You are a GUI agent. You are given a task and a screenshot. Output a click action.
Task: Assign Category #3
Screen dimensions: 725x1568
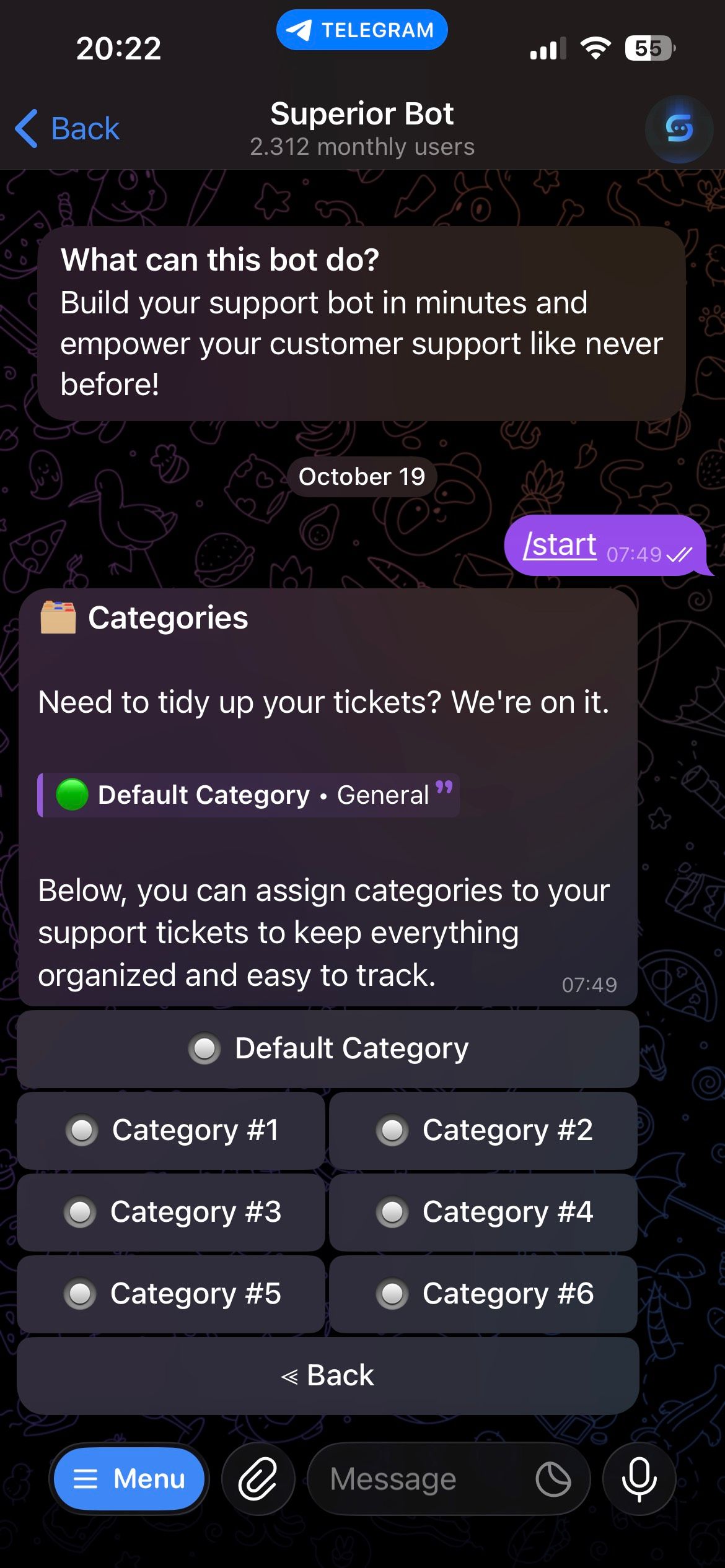point(172,1212)
